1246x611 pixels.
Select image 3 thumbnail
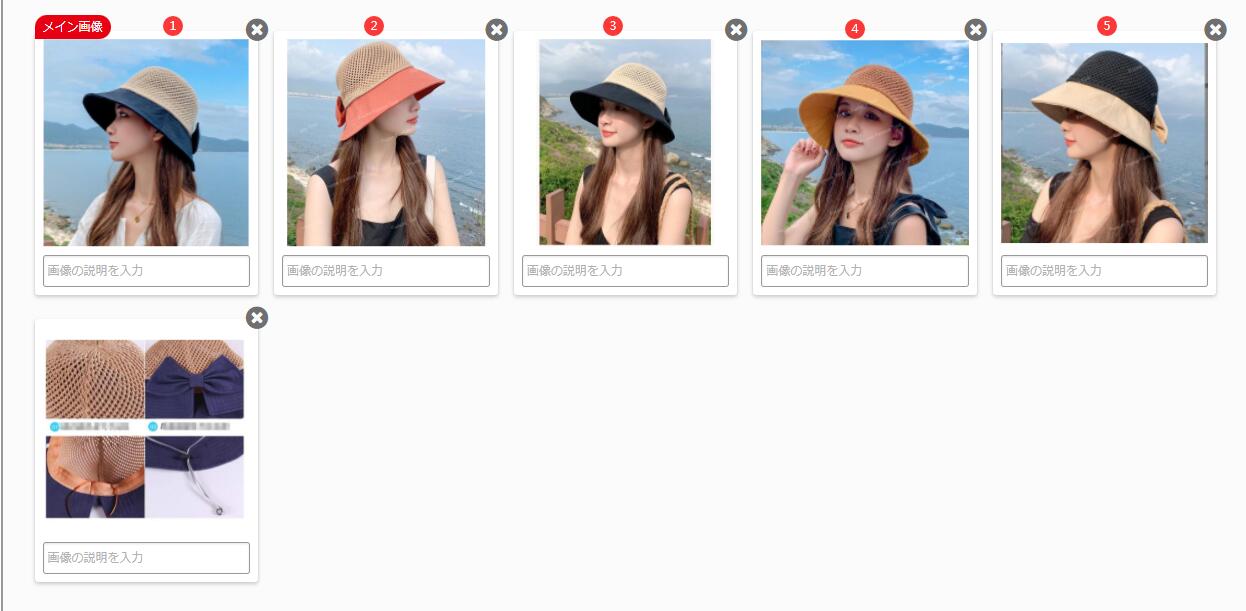point(625,142)
